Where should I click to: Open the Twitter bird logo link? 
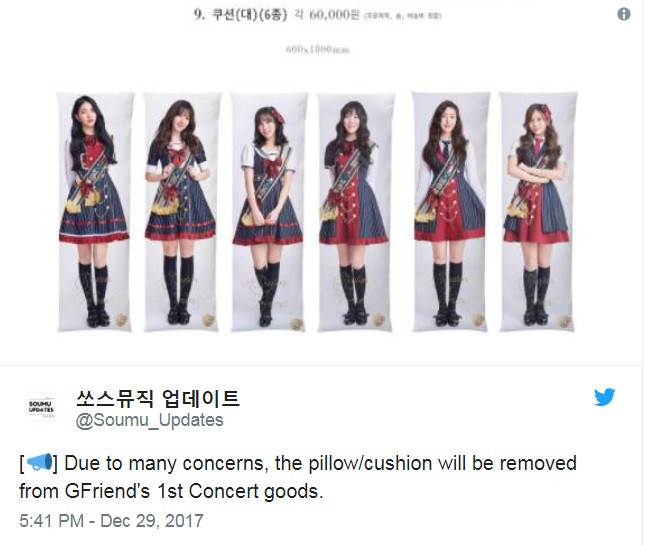[x=604, y=397]
